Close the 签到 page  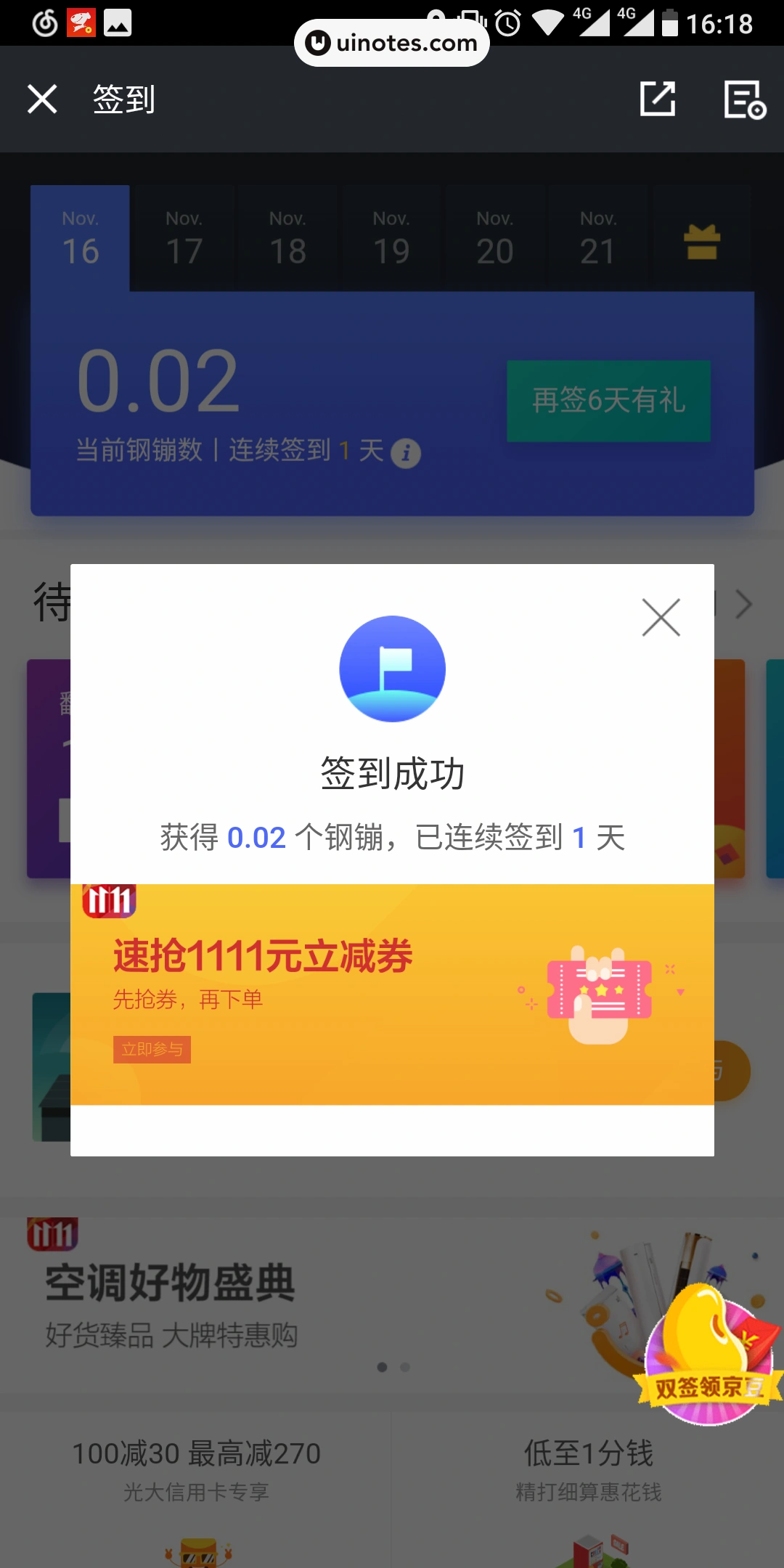[x=42, y=99]
